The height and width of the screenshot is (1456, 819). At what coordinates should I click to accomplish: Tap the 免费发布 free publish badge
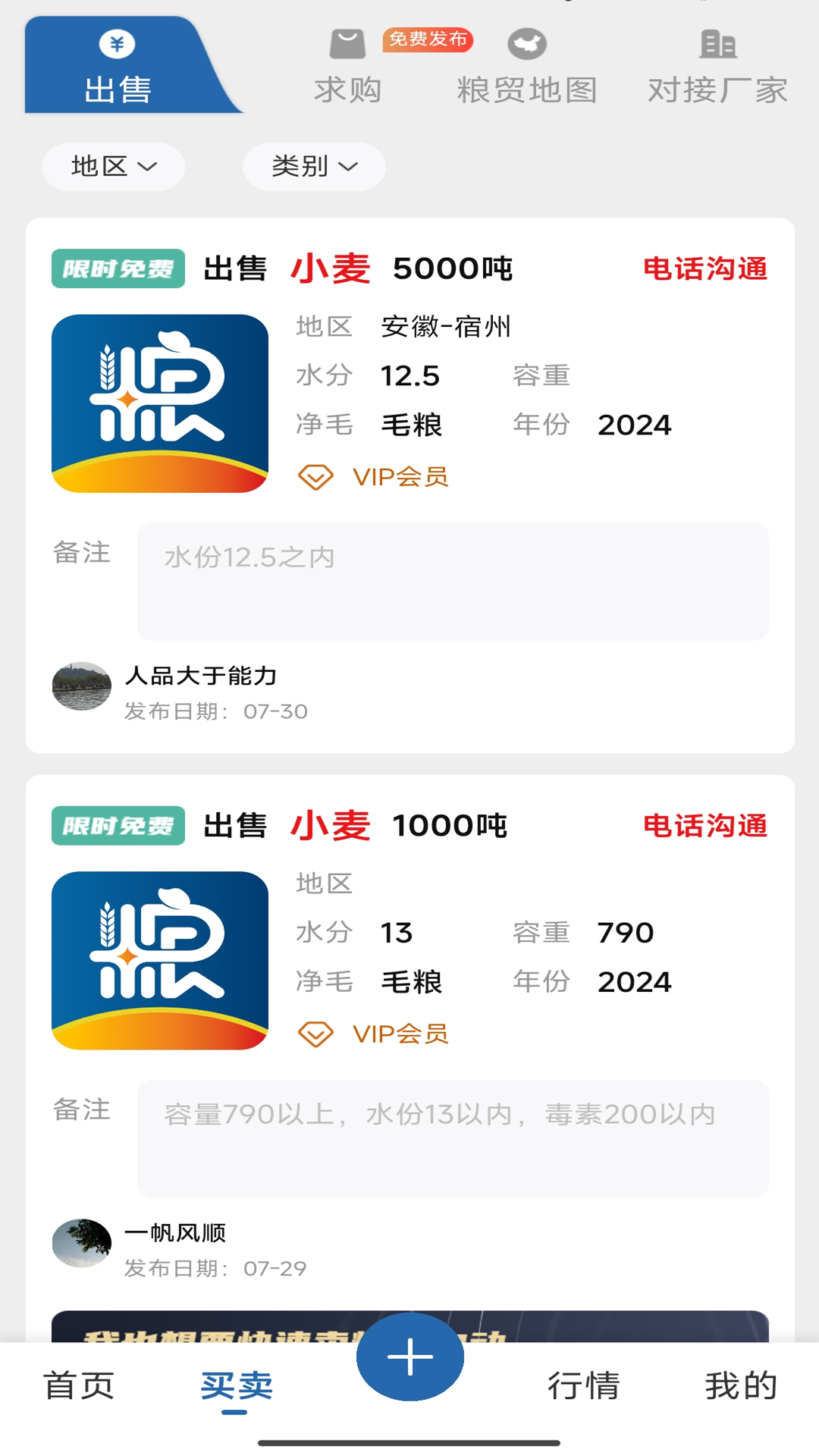pyautogui.click(x=428, y=40)
